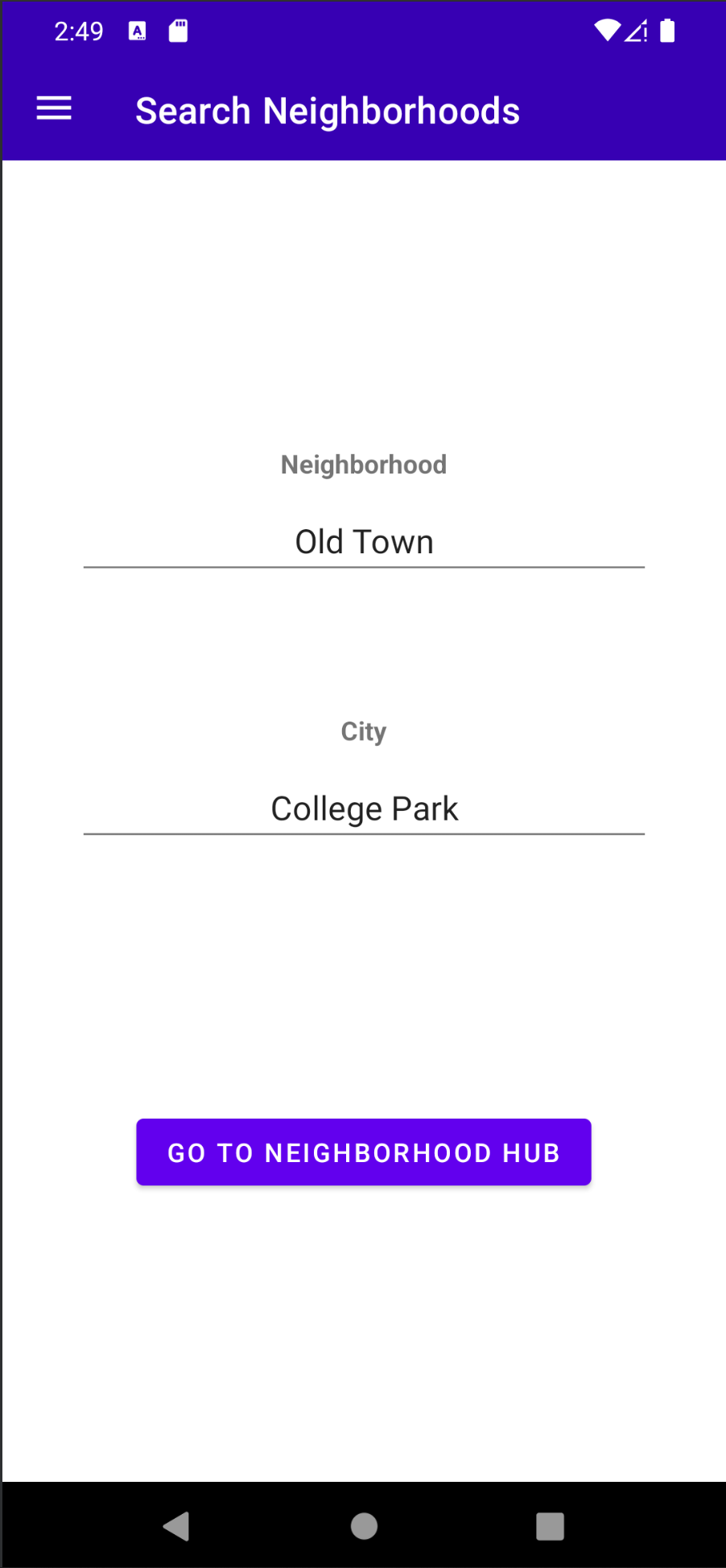Edit the City field showing College Park
The width and height of the screenshot is (726, 1568).
pos(364,809)
